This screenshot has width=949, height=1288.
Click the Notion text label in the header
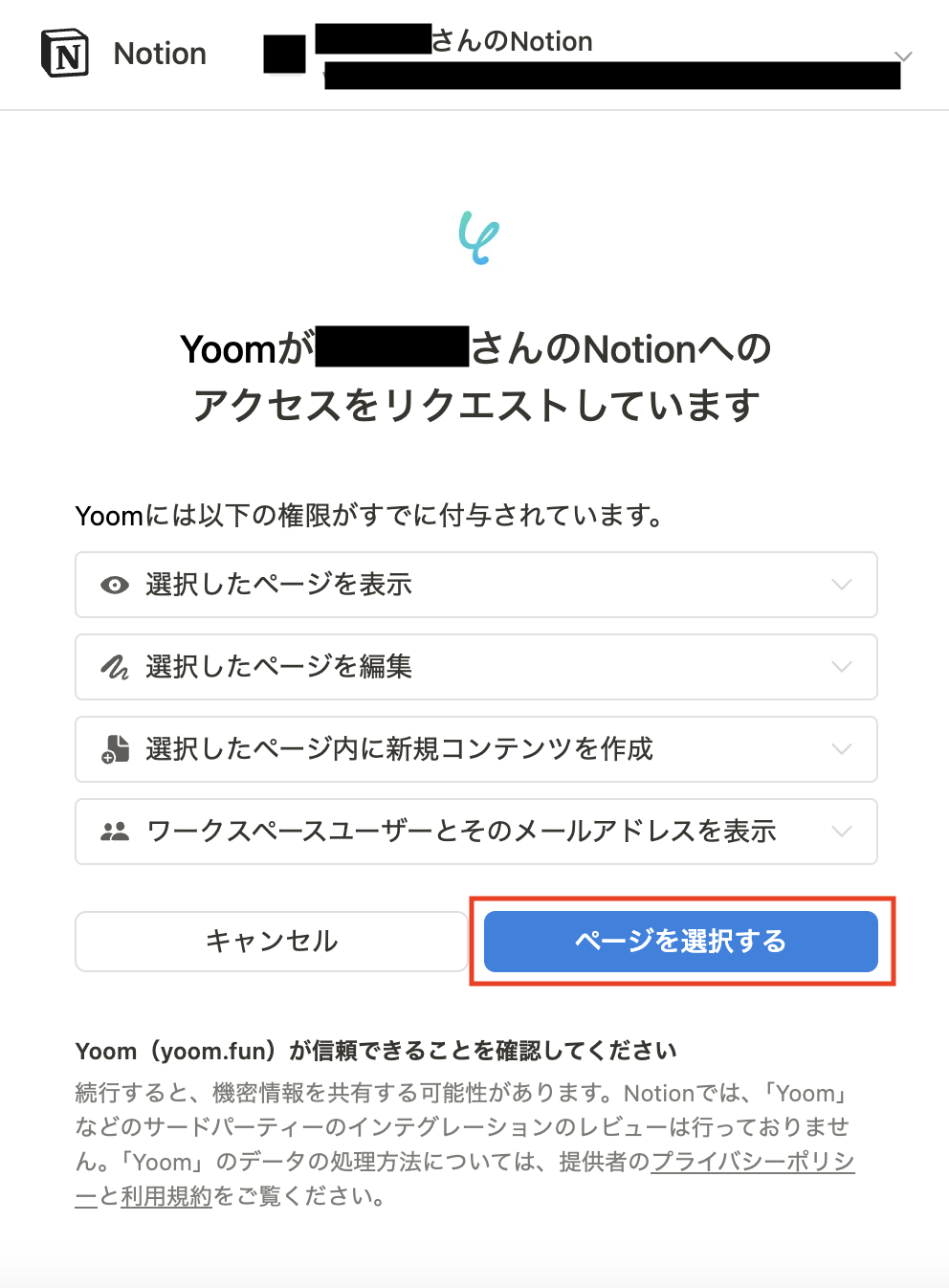159,54
